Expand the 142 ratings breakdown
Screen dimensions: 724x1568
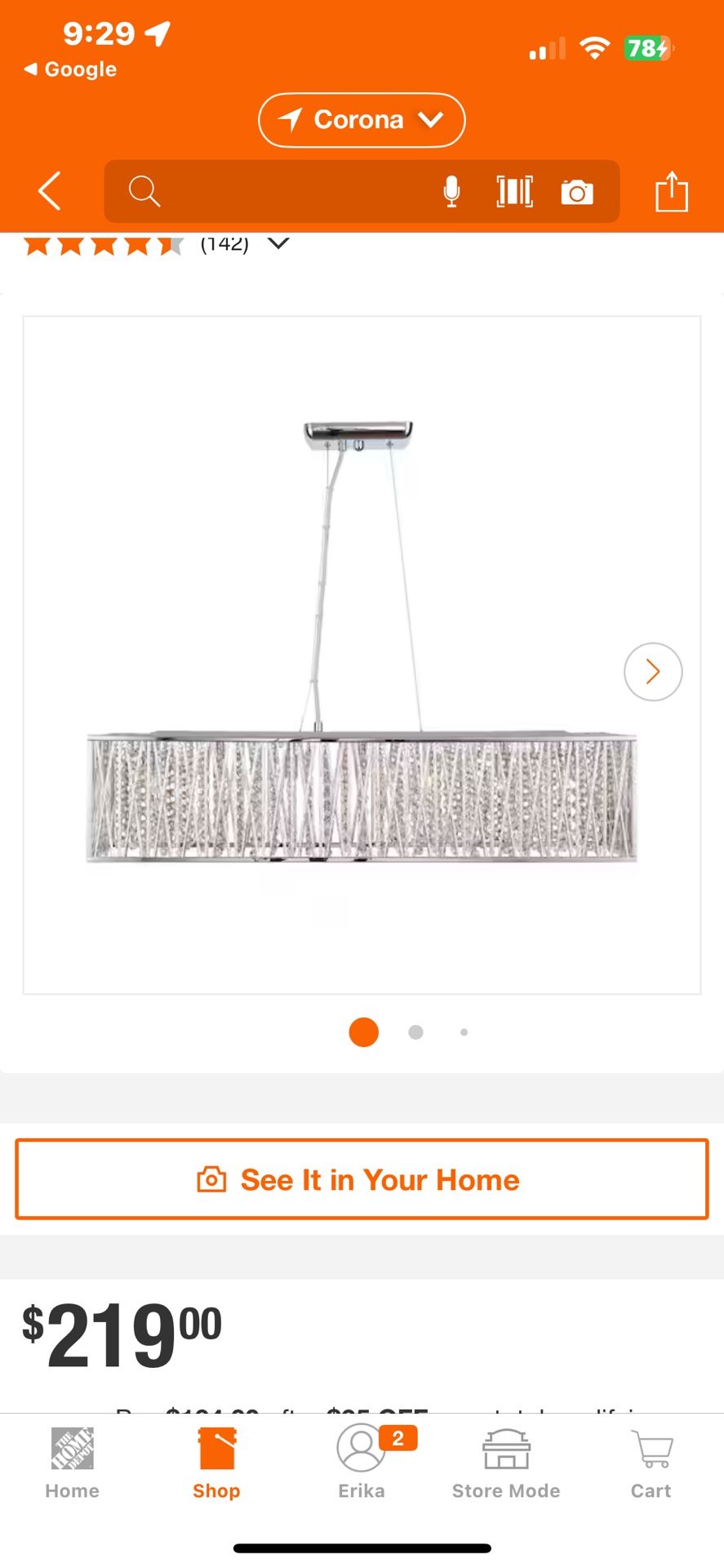278,243
